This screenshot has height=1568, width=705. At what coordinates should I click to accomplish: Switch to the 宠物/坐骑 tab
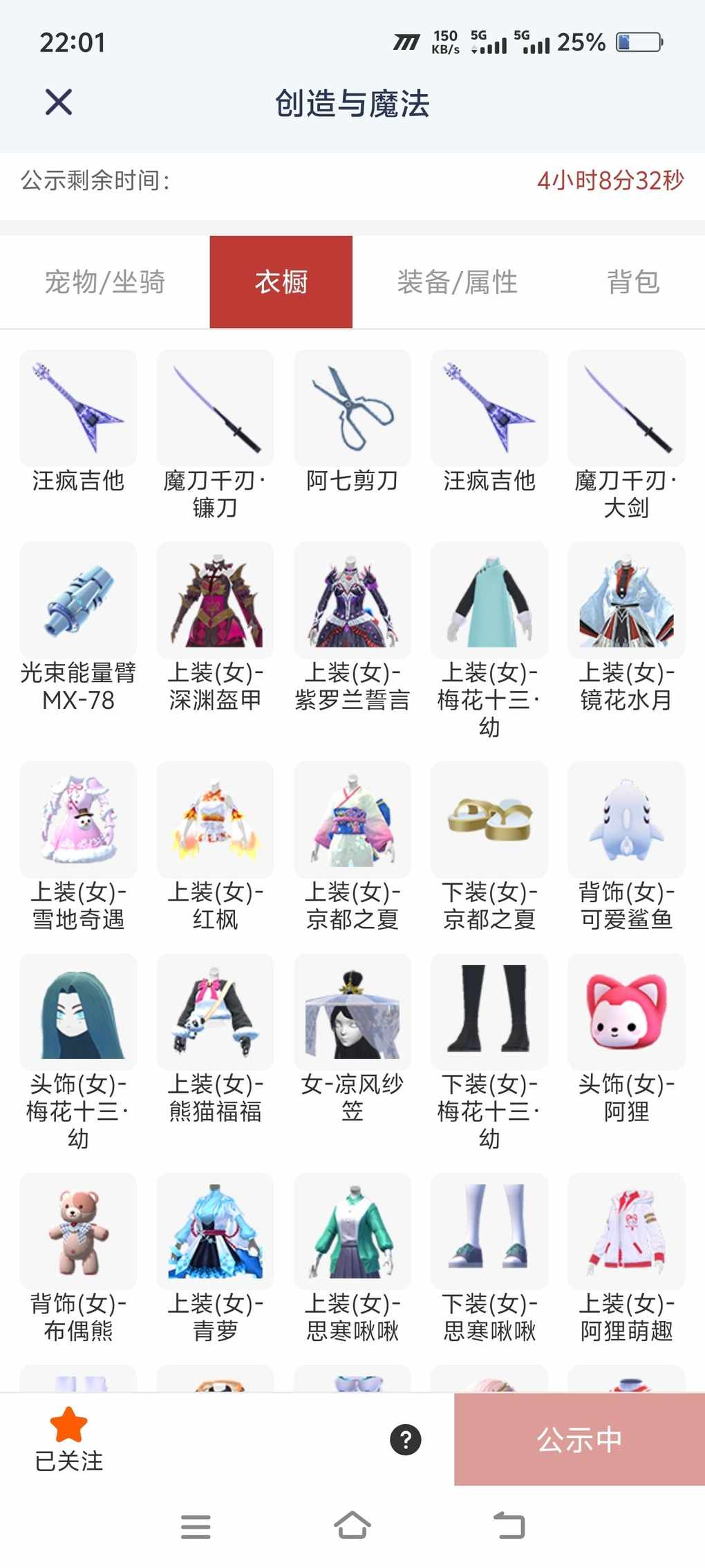pyautogui.click(x=104, y=282)
